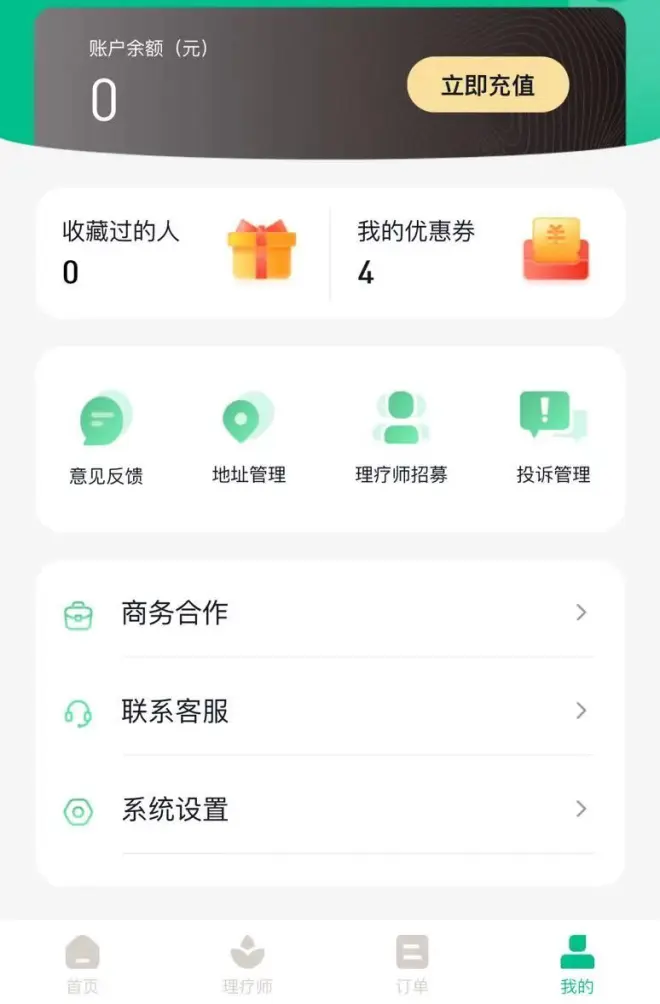Switch to the 首页 home tab
The image size is (660, 1004).
pyautogui.click(x=83, y=965)
